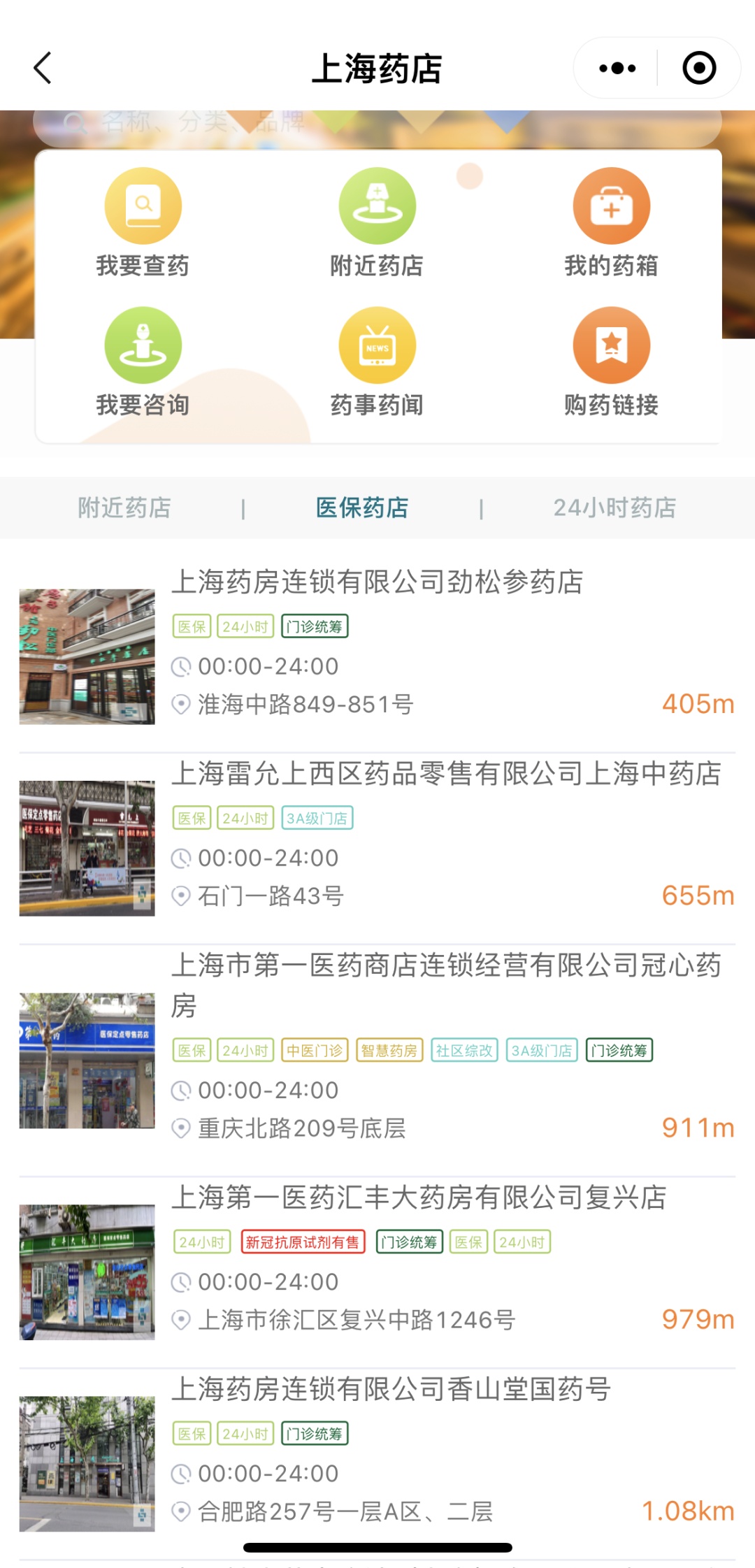Close the mini program with the circle button
This screenshot has width=755, height=1568.
[x=699, y=69]
